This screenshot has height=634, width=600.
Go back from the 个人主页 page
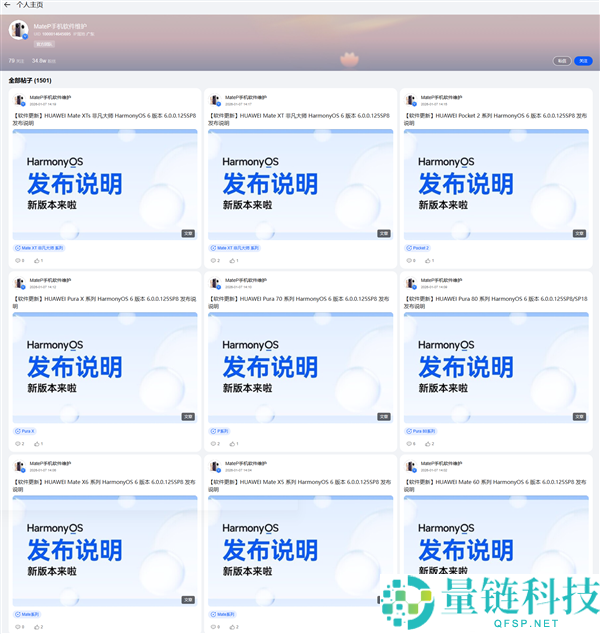pos(7,5)
